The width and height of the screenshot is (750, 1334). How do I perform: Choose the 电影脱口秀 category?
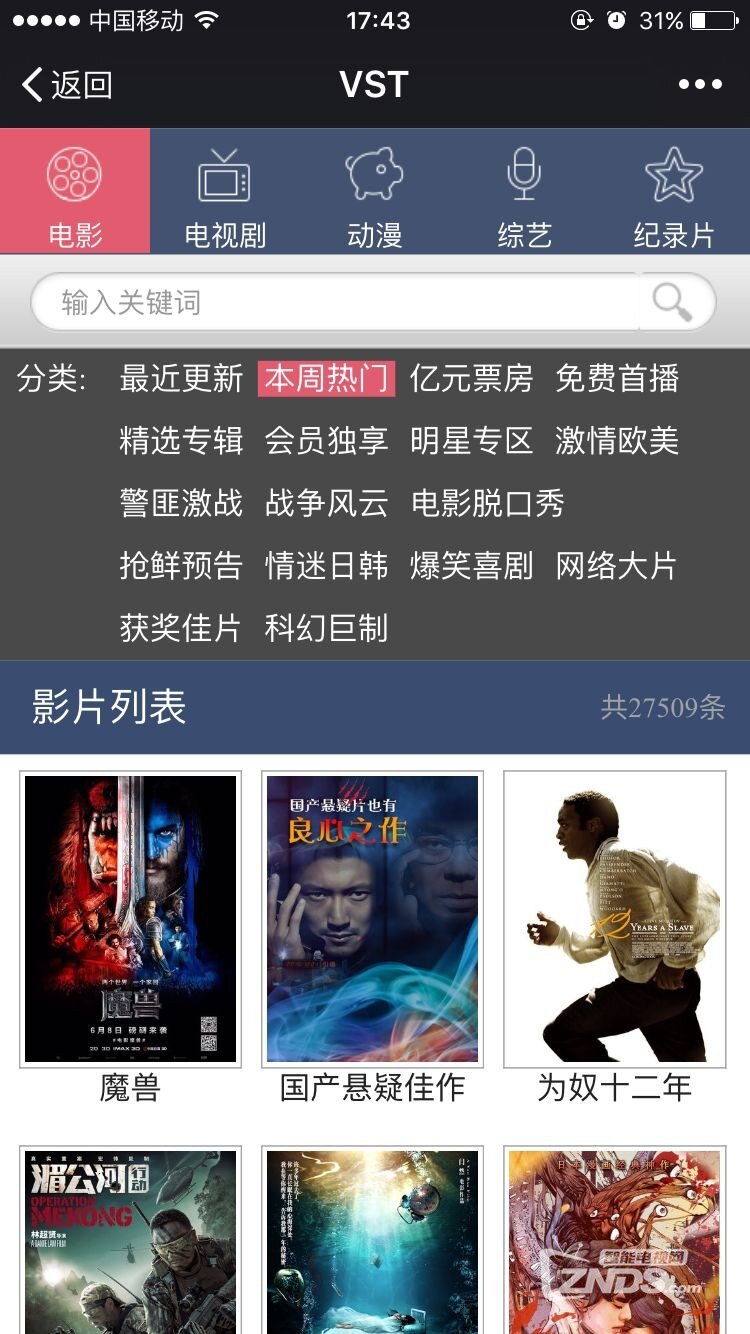488,503
